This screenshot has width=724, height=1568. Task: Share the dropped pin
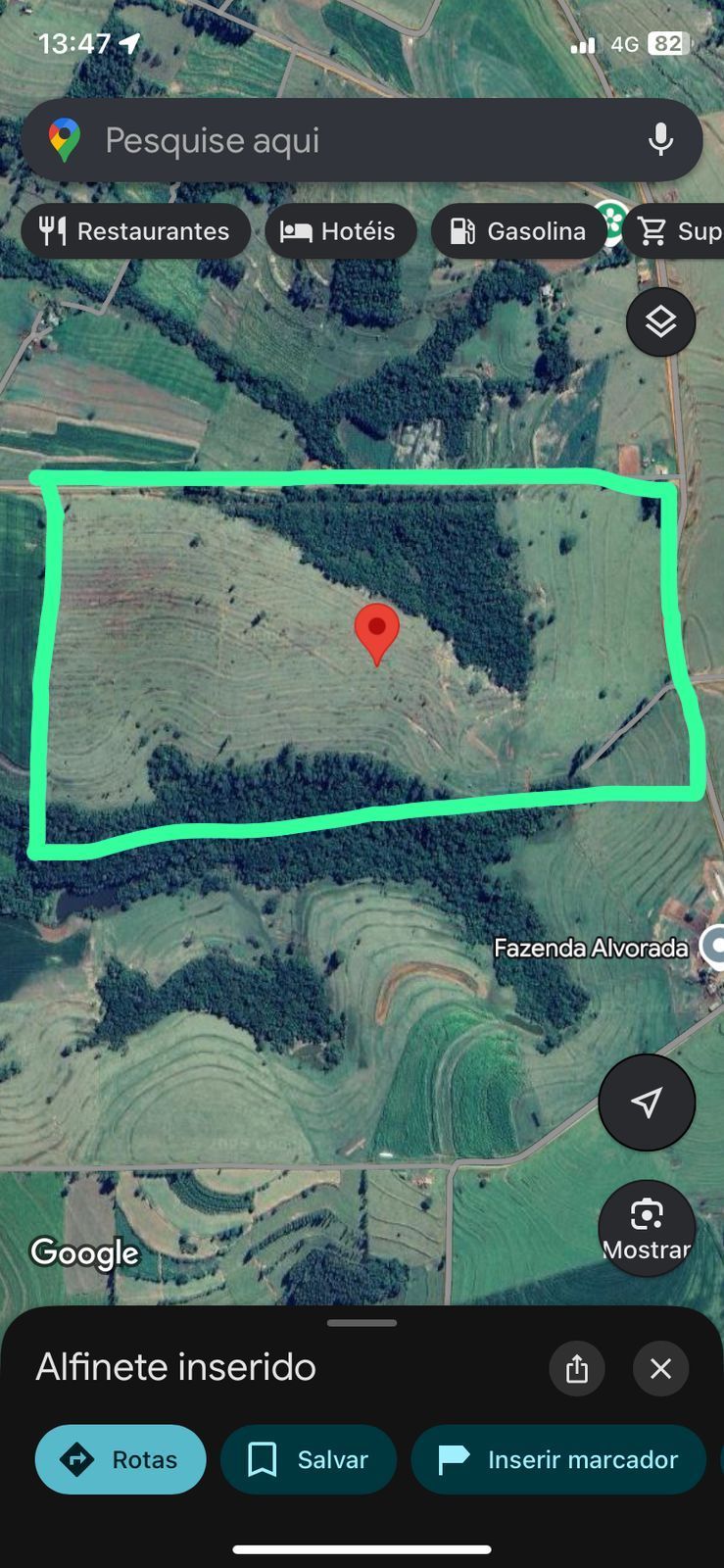[x=577, y=1368]
